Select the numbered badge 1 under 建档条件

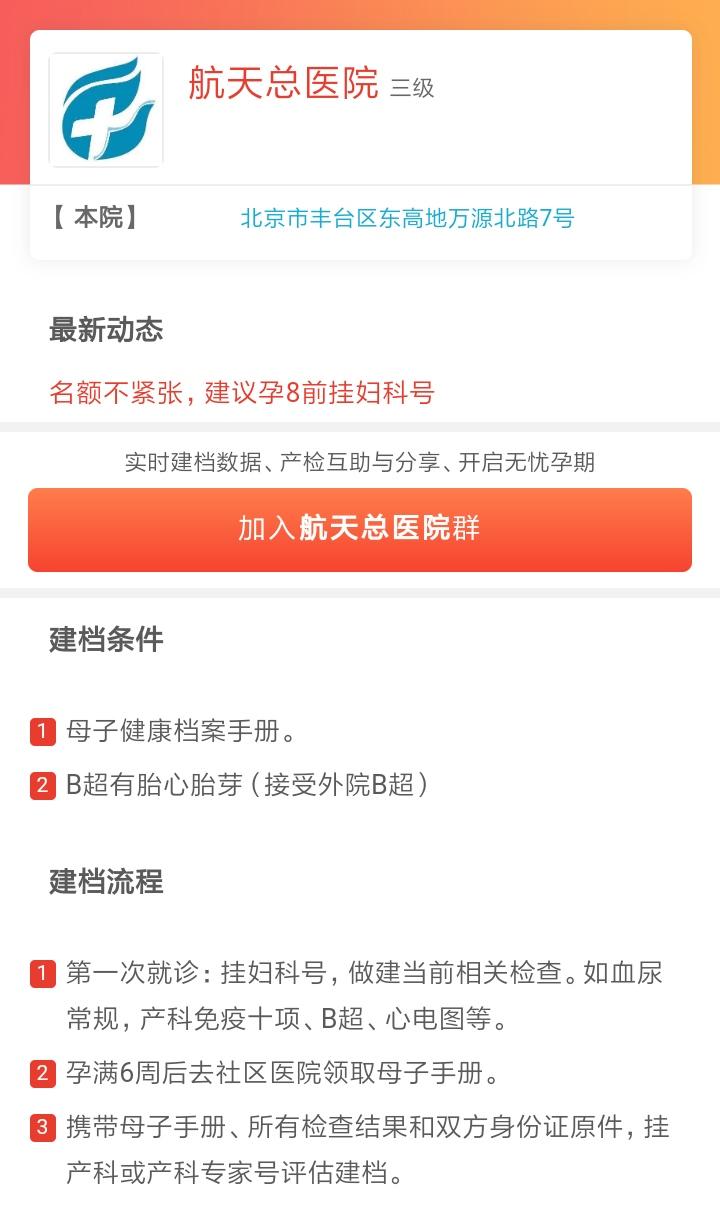(x=41, y=732)
